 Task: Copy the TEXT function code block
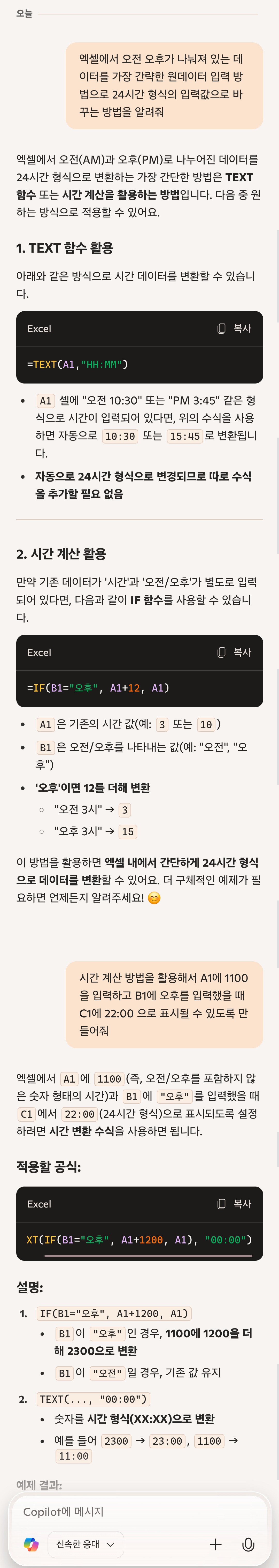tap(234, 329)
